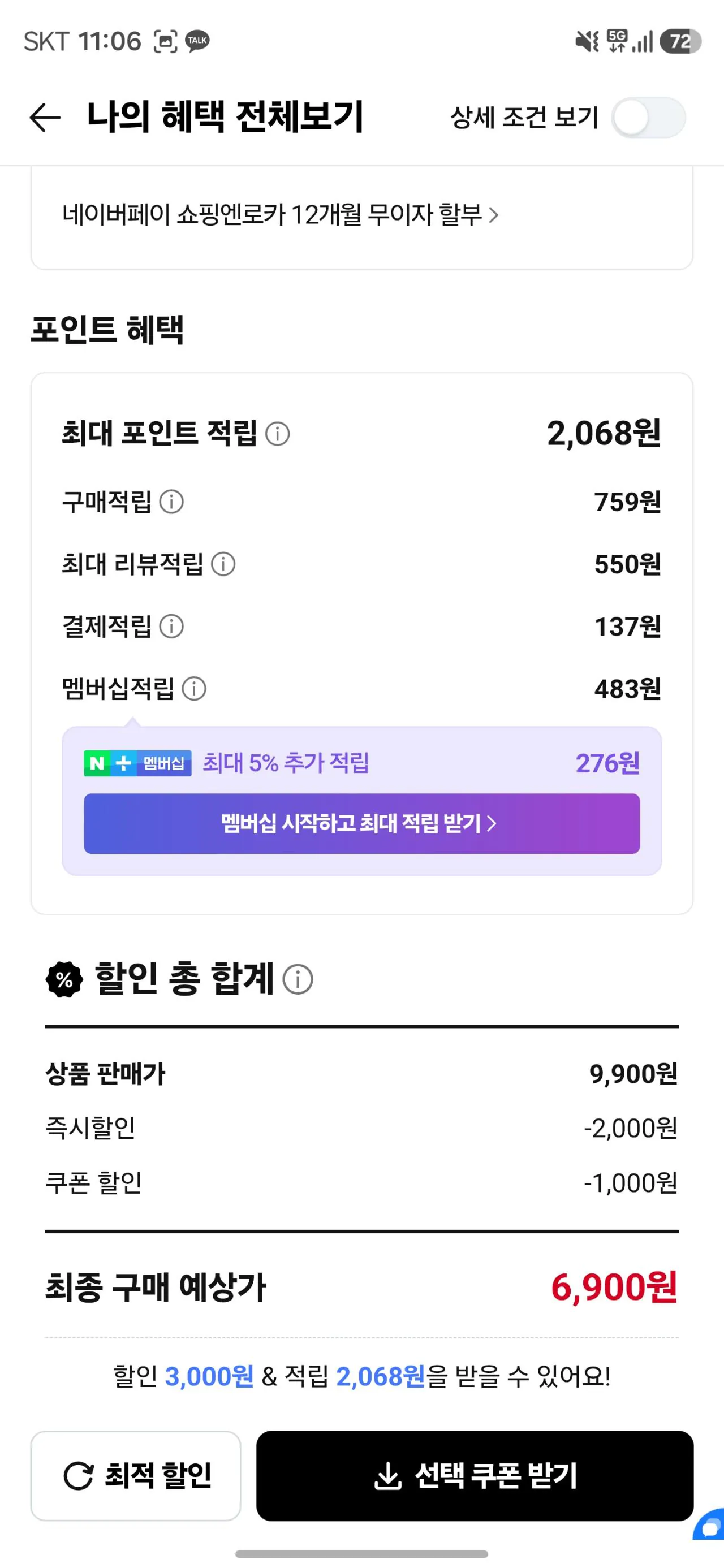
Task: Open the 멤버십적립 info tooltip
Action: click(x=194, y=689)
